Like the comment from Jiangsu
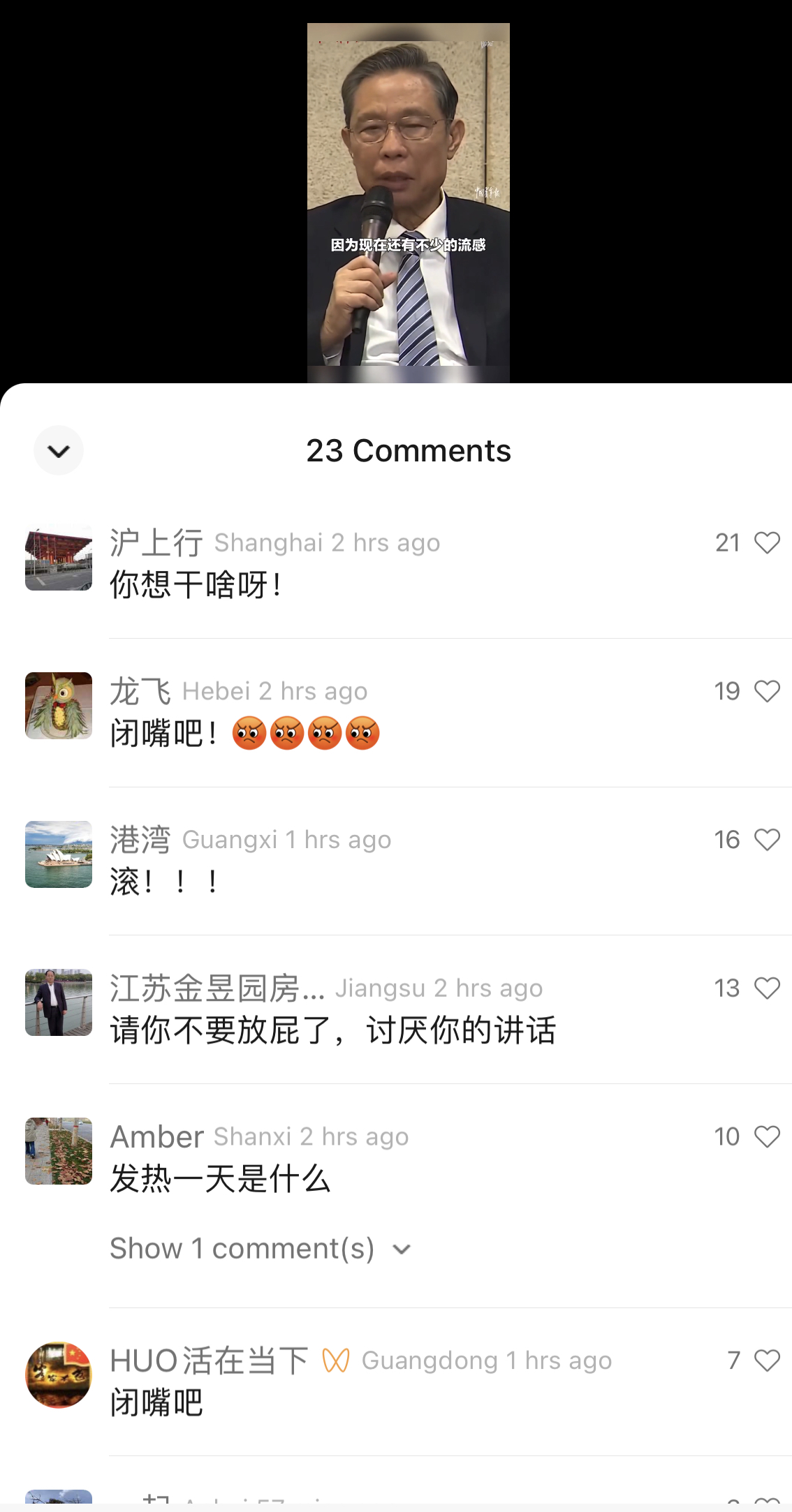Viewport: 792px width, 1512px height. click(767, 988)
